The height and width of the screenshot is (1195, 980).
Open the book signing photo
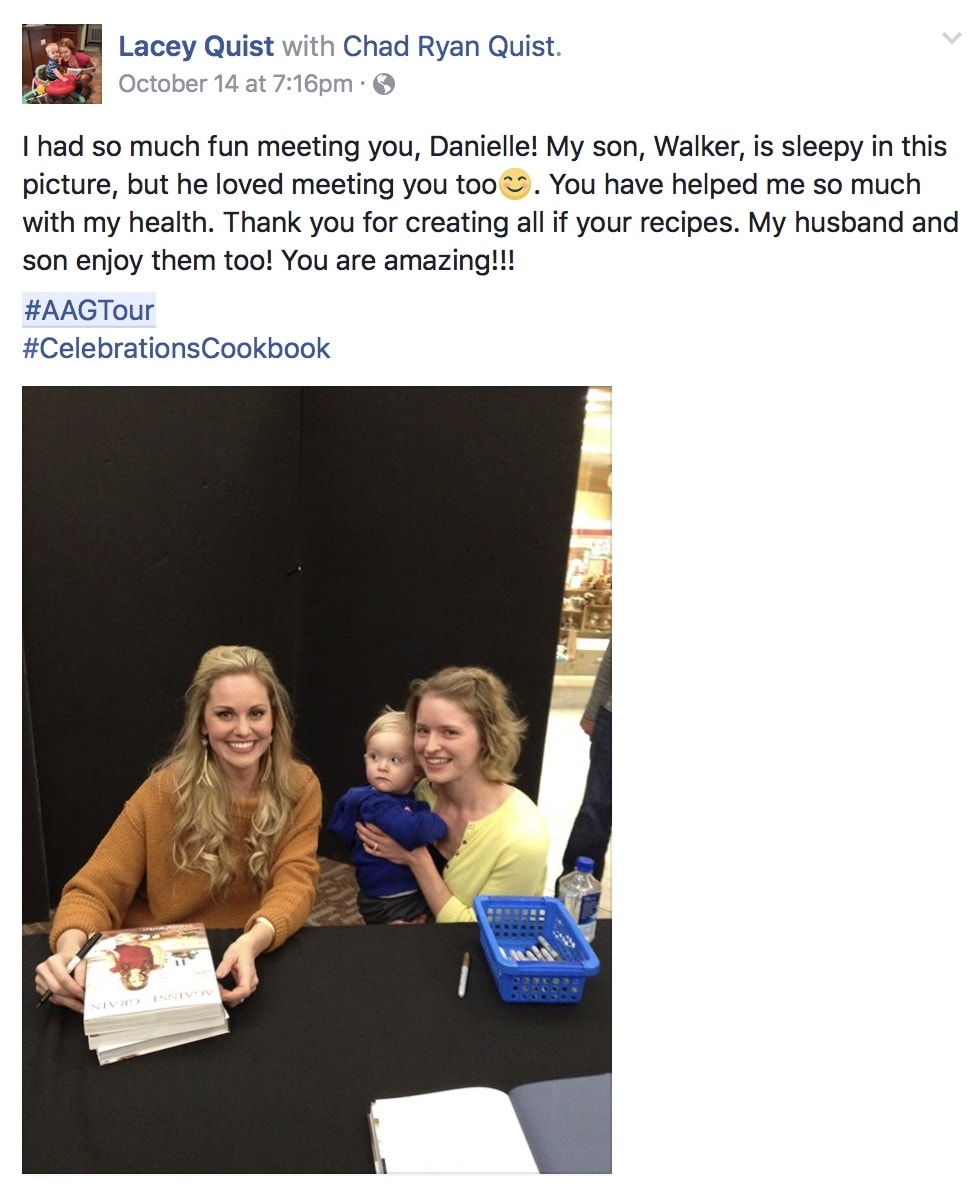[x=316, y=779]
